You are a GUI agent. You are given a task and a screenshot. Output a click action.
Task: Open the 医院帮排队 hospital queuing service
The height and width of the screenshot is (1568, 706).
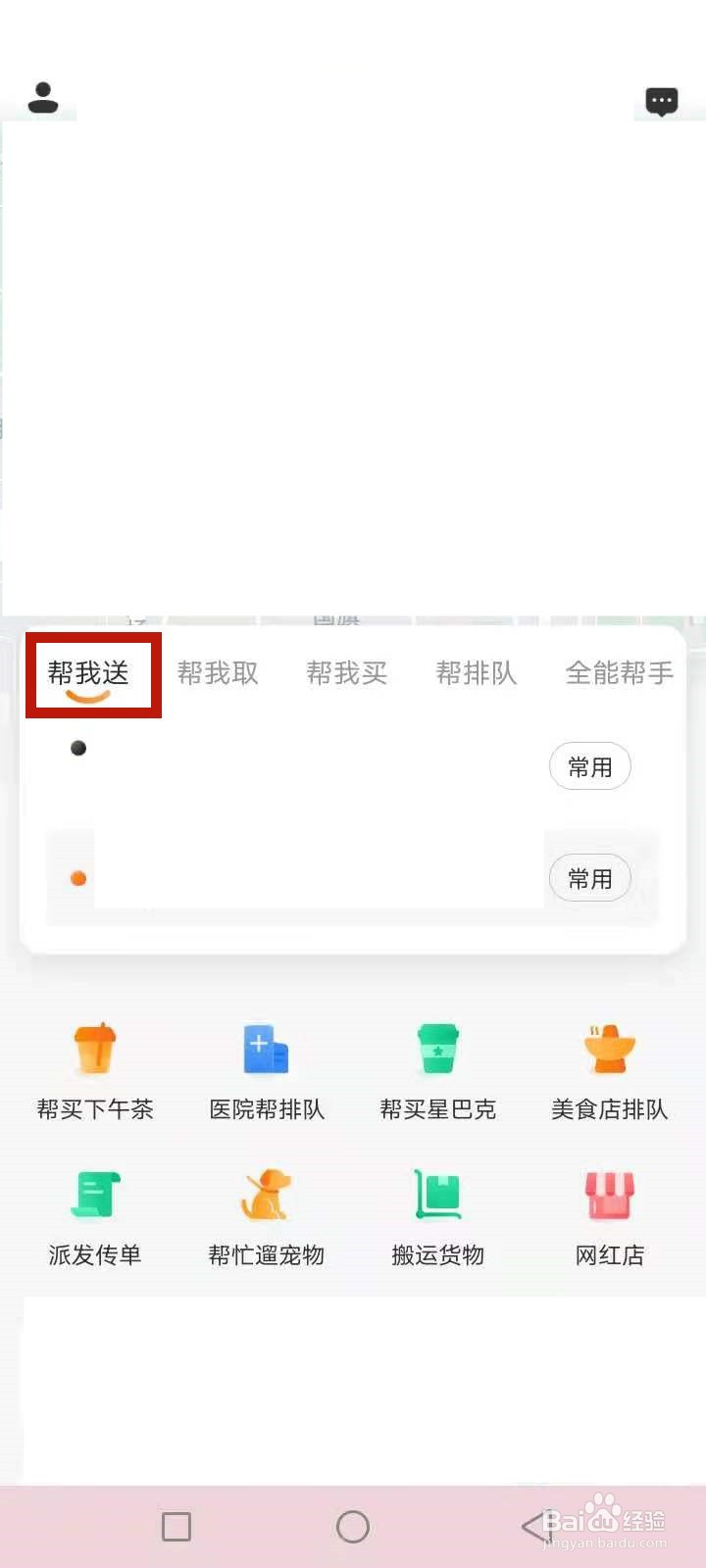[x=266, y=1068]
